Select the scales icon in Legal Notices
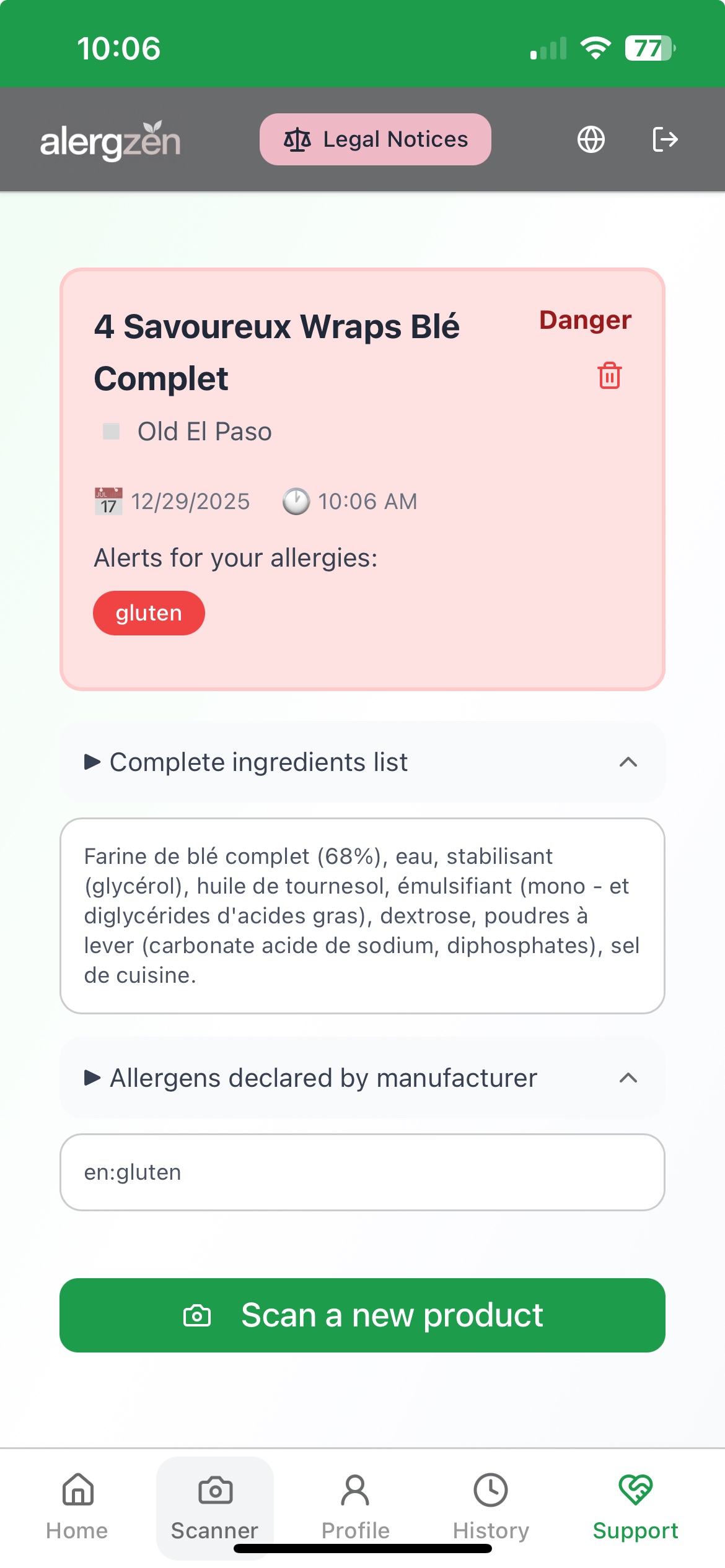725x1568 pixels. coord(297,139)
